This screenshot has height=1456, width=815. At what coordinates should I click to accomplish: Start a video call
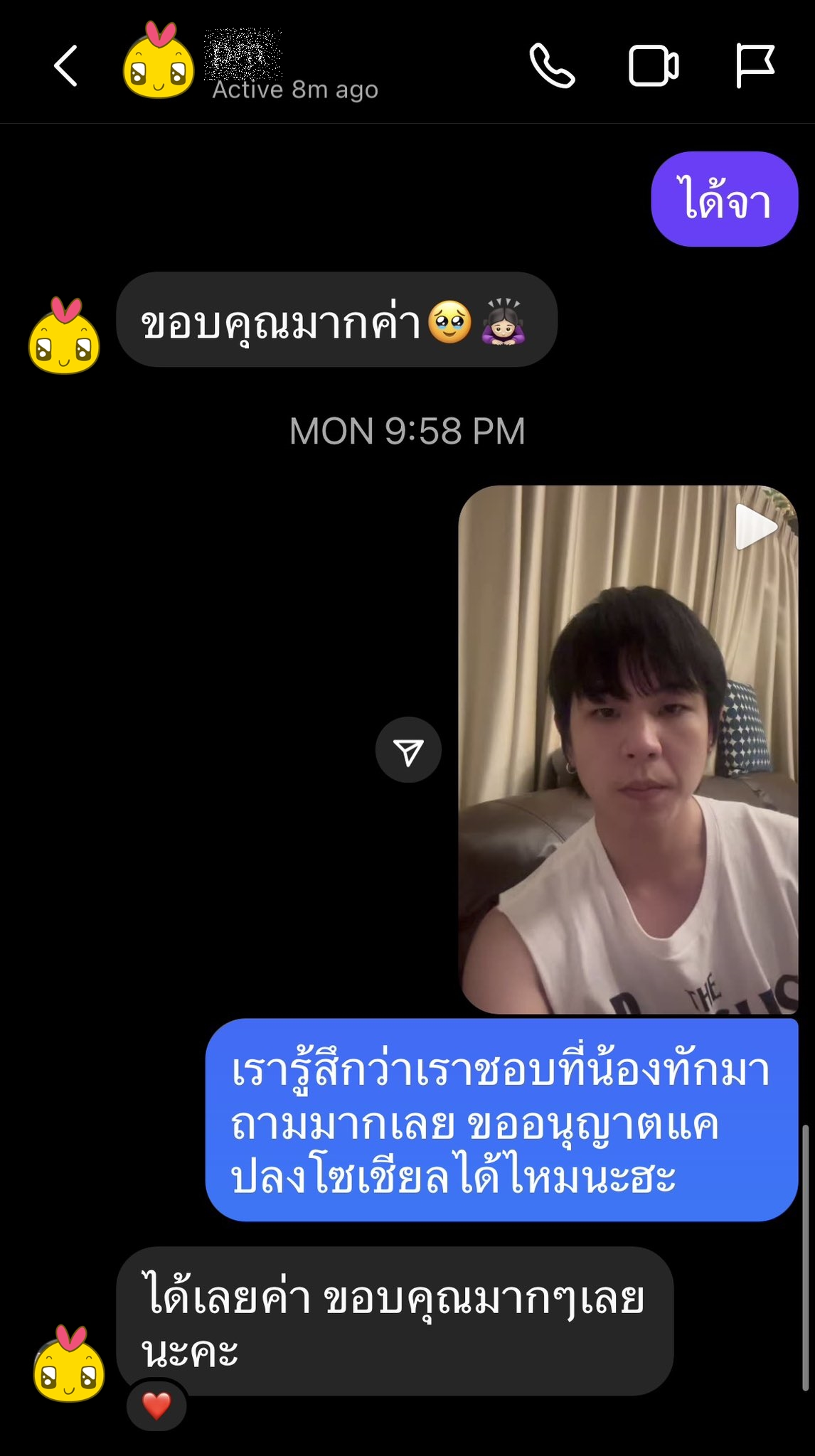(654, 66)
